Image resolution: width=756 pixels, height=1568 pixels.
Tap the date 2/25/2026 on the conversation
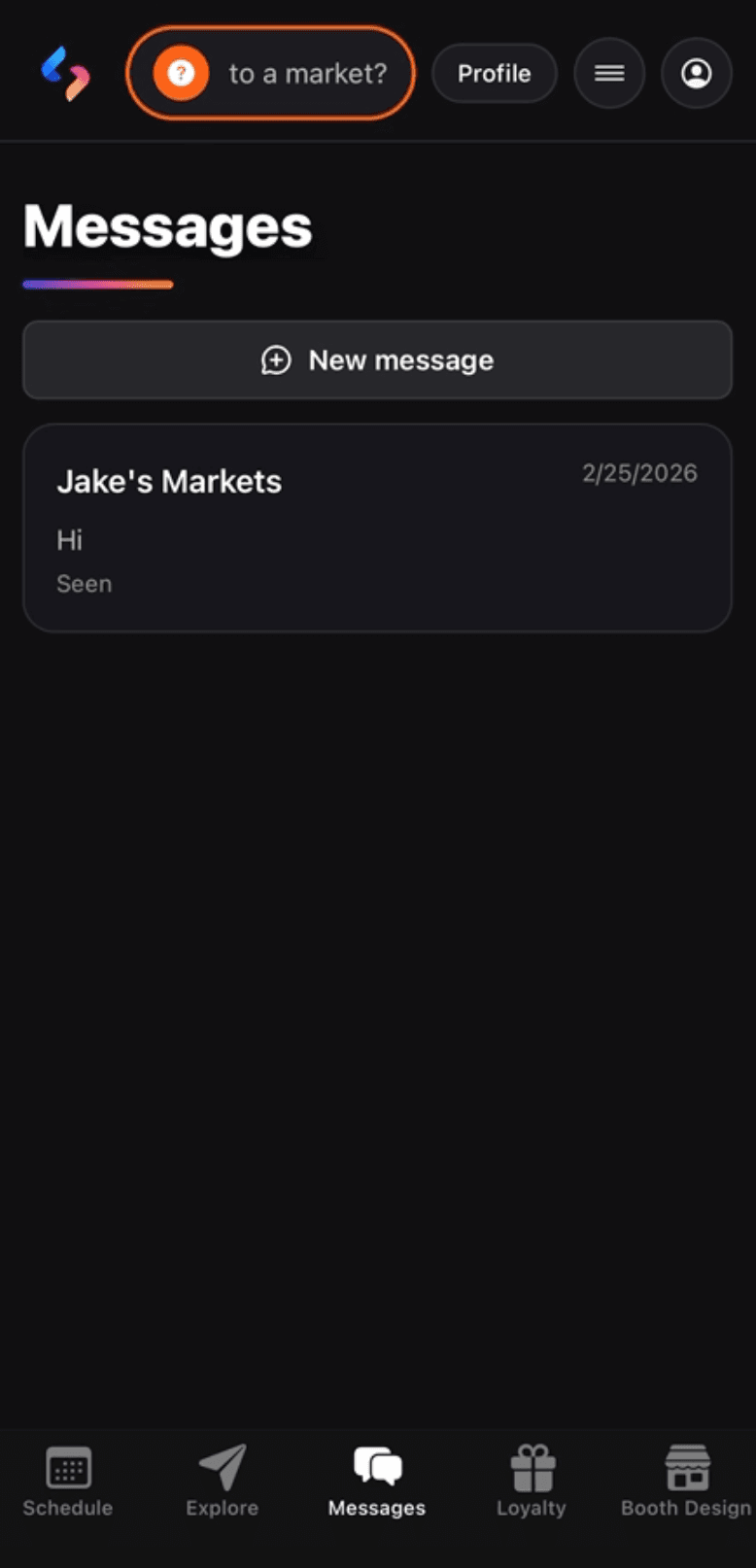639,472
